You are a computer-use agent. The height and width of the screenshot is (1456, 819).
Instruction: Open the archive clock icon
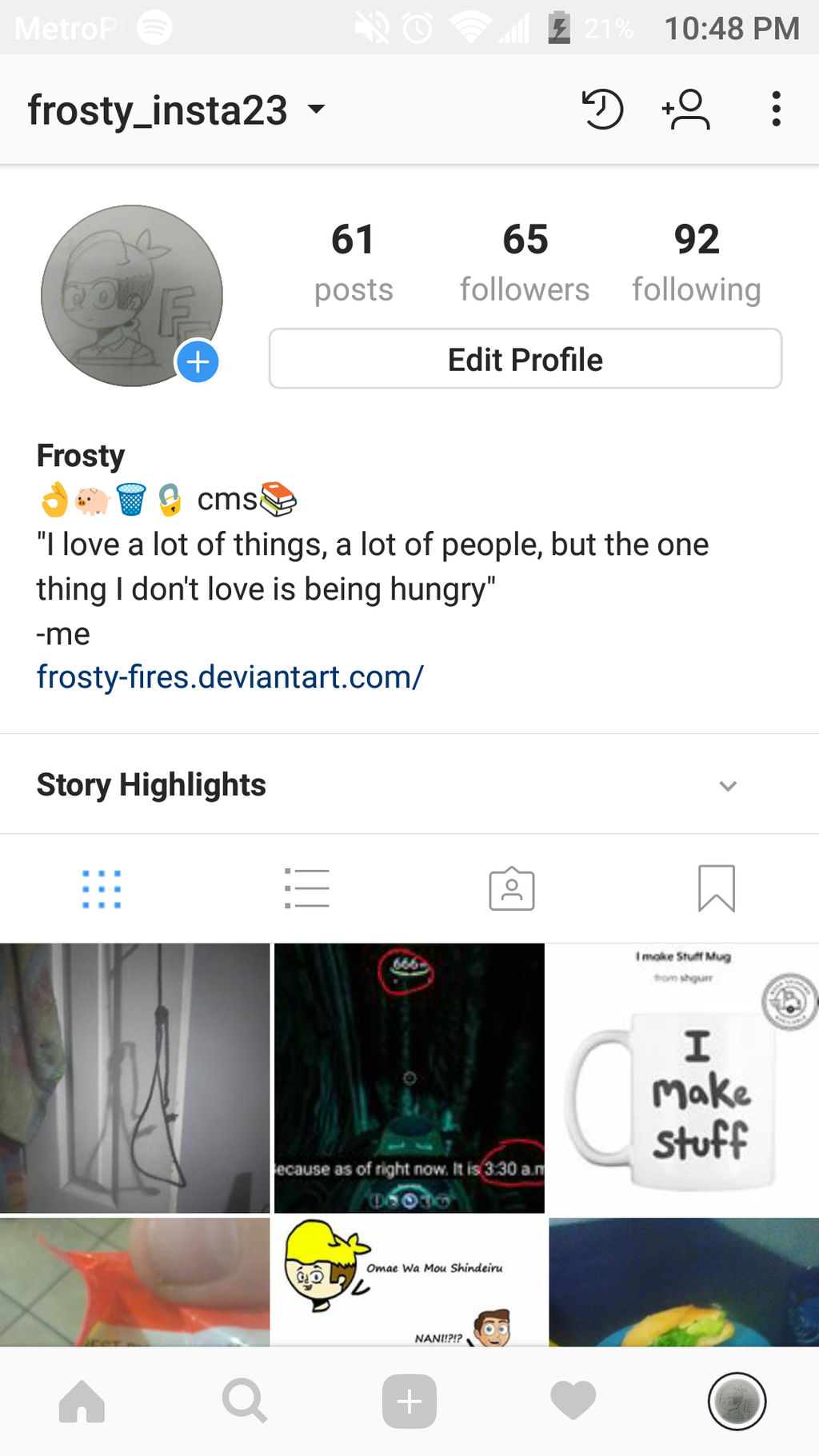(x=602, y=110)
